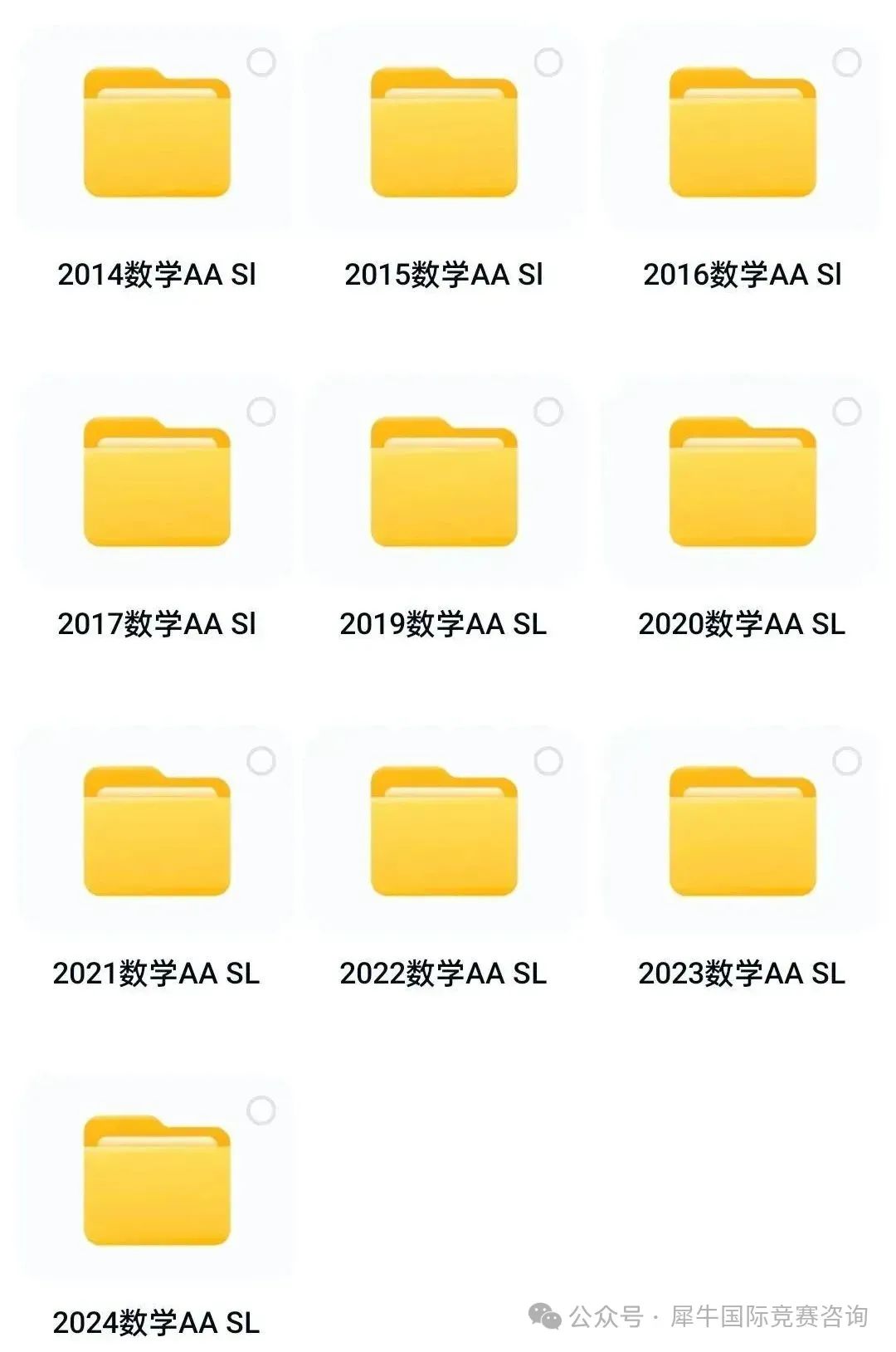Select the 2020数学AA SL folder's circle
This screenshot has width=896, height=1352.
846,412
